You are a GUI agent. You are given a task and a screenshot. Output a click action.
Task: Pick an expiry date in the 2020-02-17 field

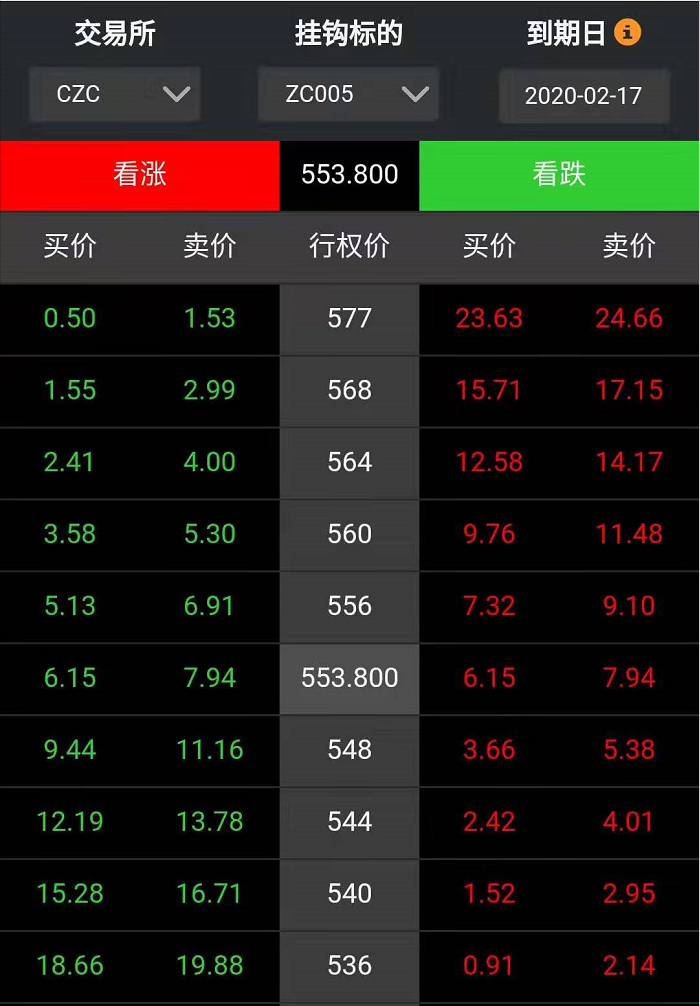coord(583,96)
